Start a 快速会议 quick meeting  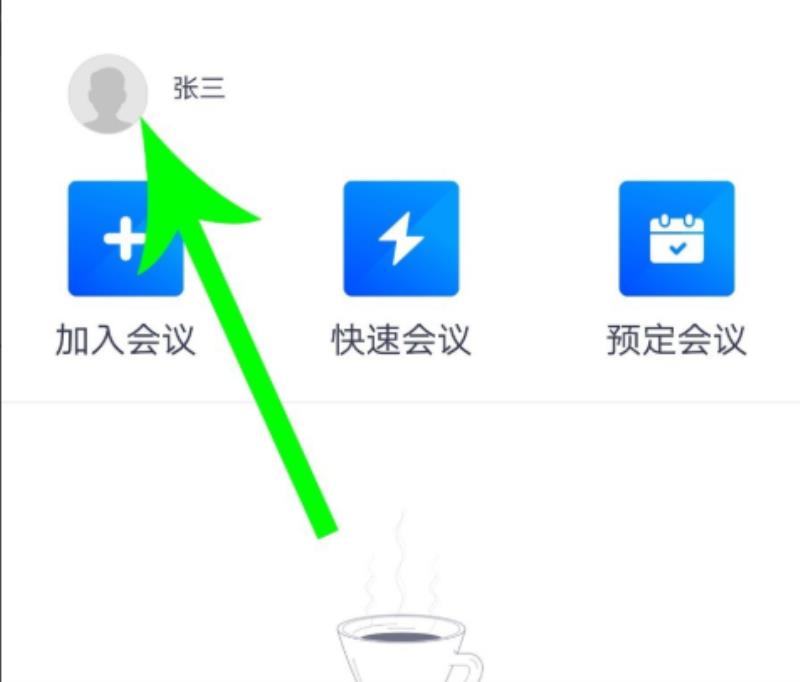point(400,239)
